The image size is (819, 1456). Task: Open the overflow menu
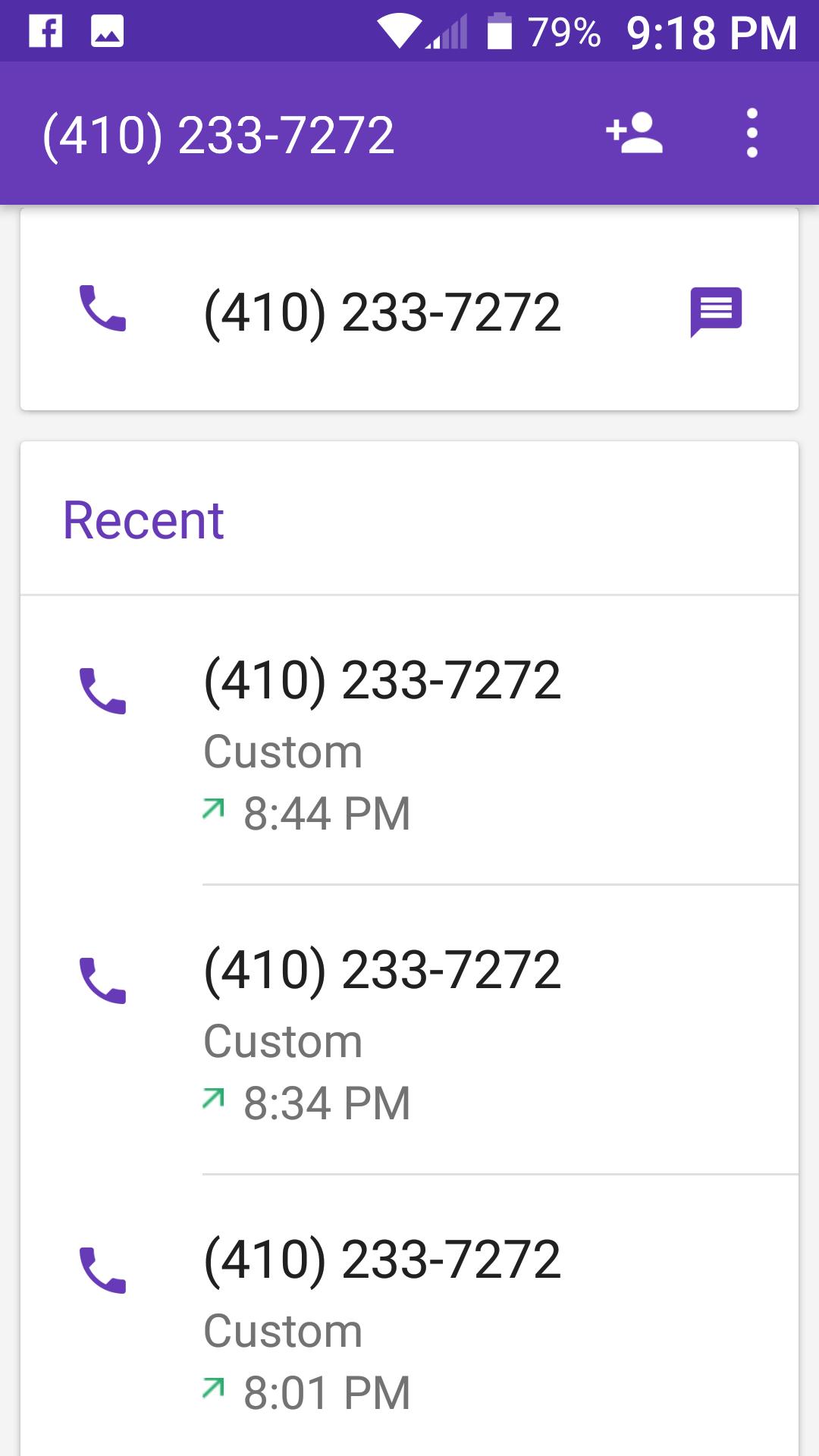coord(752,133)
